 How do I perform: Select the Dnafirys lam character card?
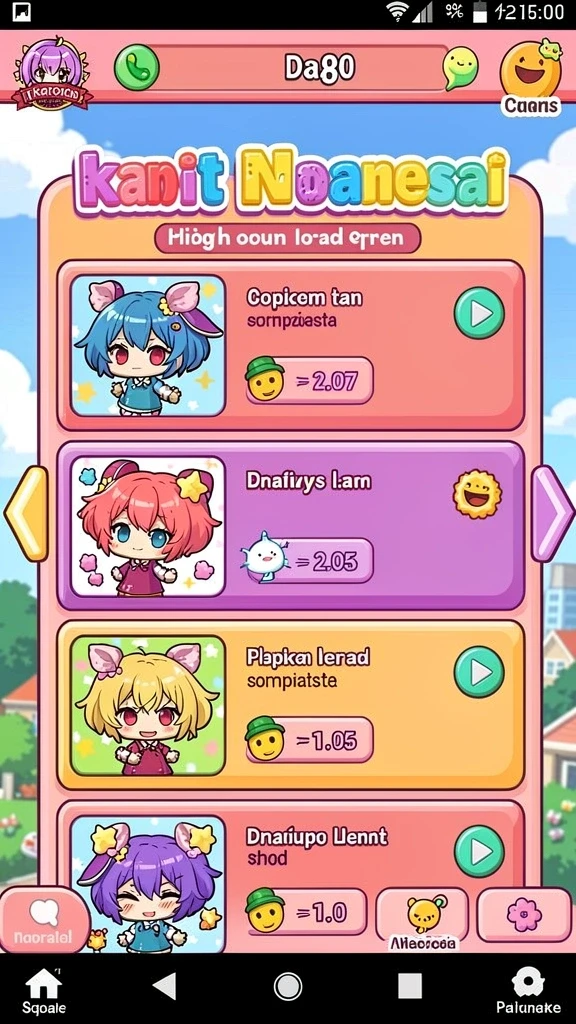click(291, 526)
